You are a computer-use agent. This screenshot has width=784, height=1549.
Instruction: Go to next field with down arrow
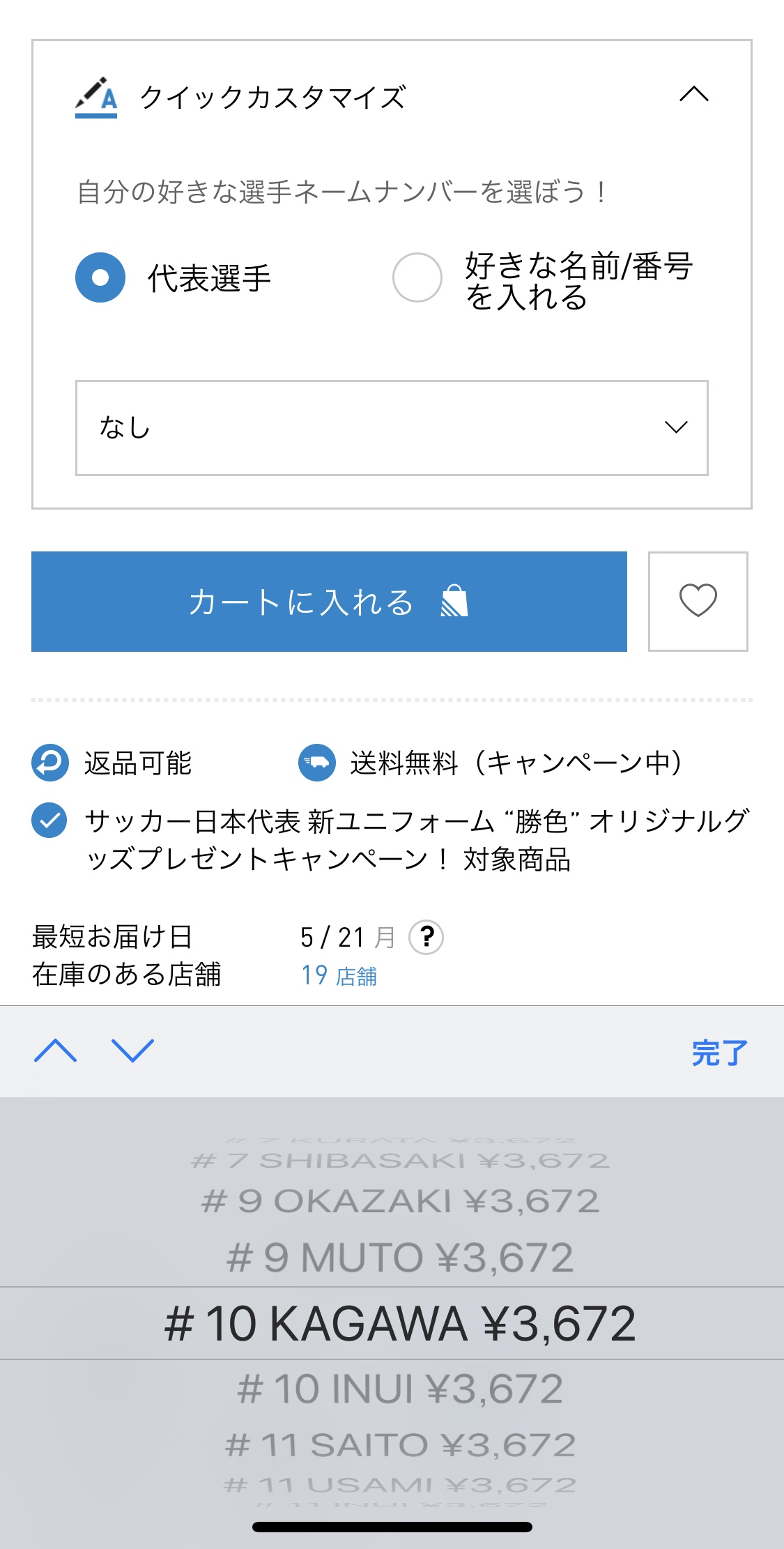132,1051
